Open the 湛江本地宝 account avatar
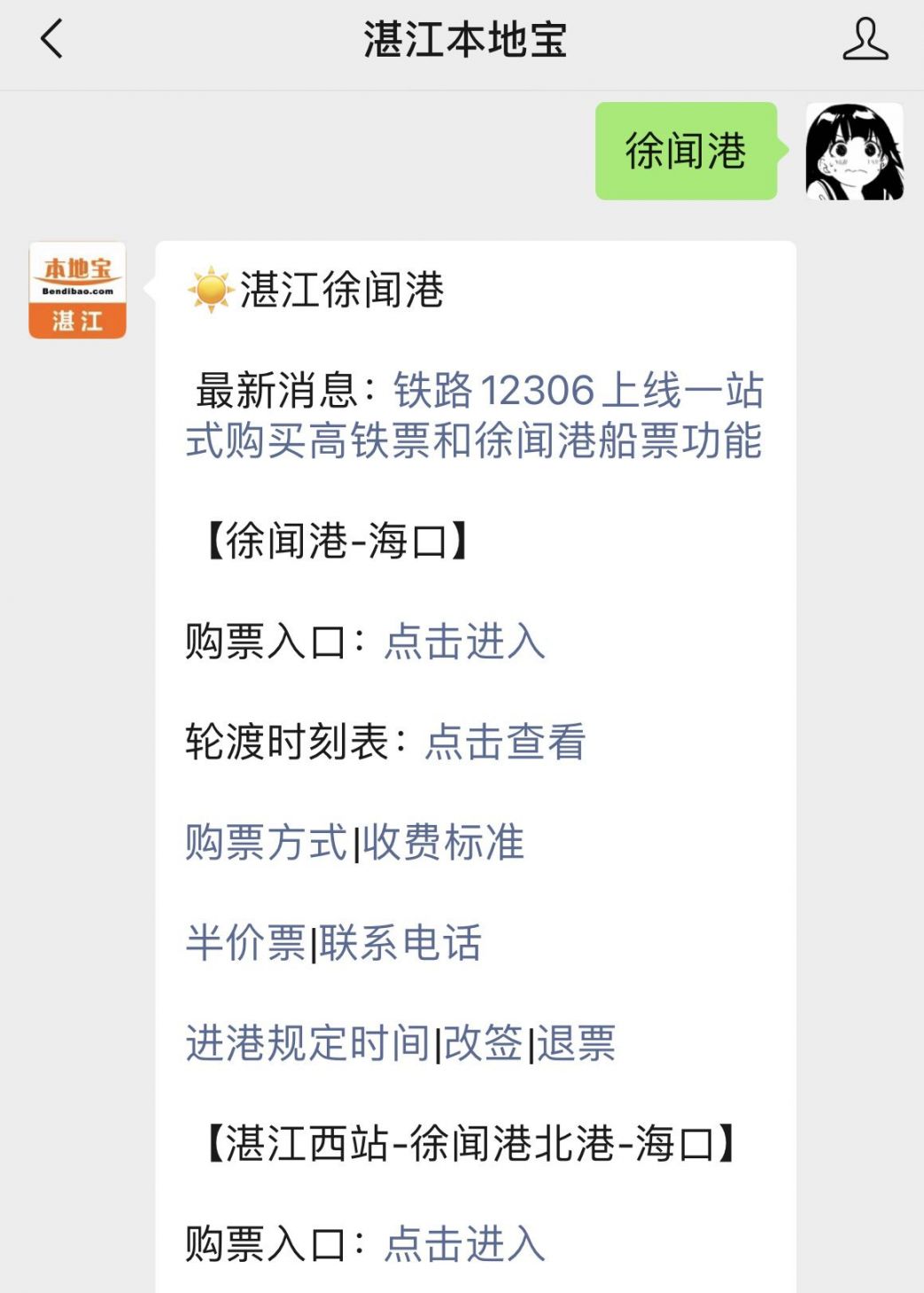 [78, 290]
